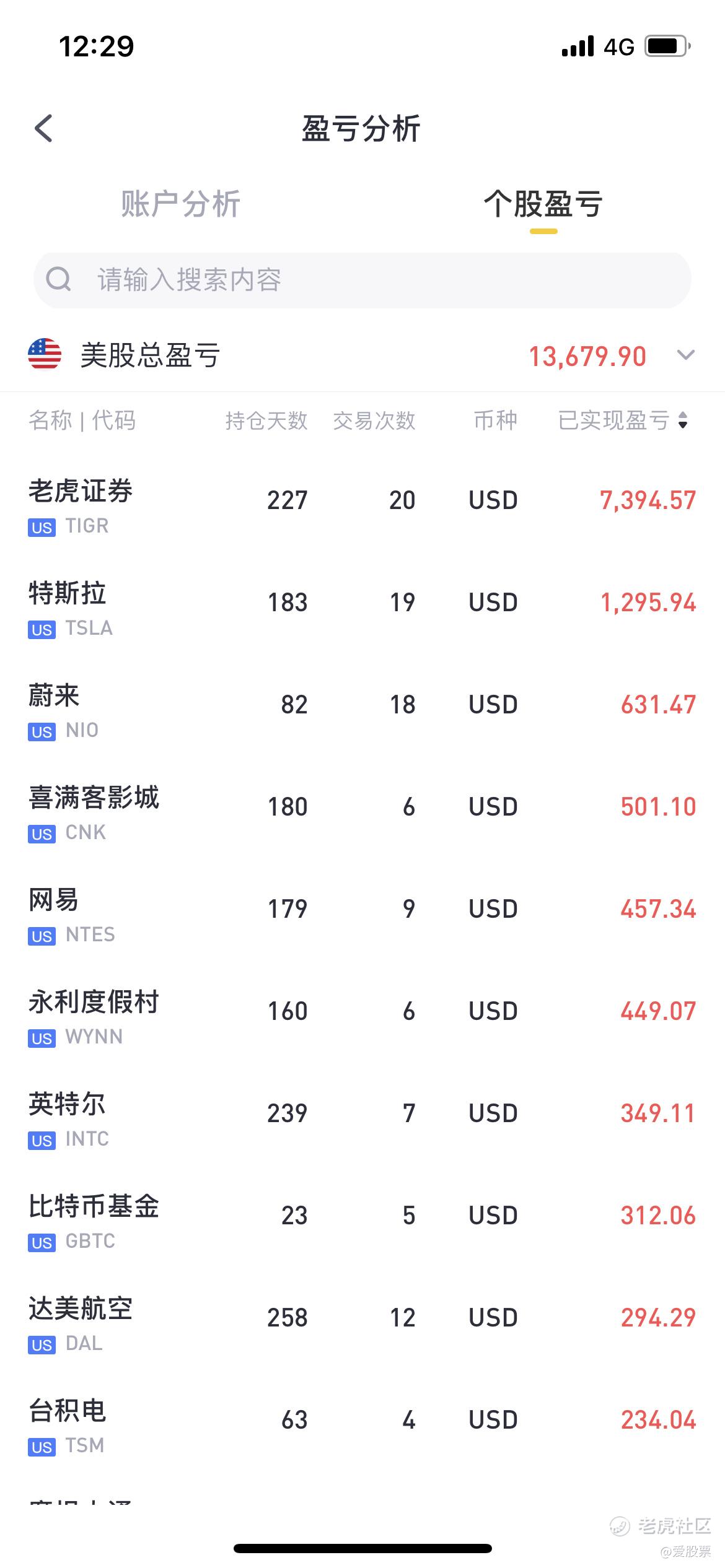Viewport: 725px width, 1568px height.
Task: Expand the 美股总盈亏 dropdown chevron
Action: point(685,355)
